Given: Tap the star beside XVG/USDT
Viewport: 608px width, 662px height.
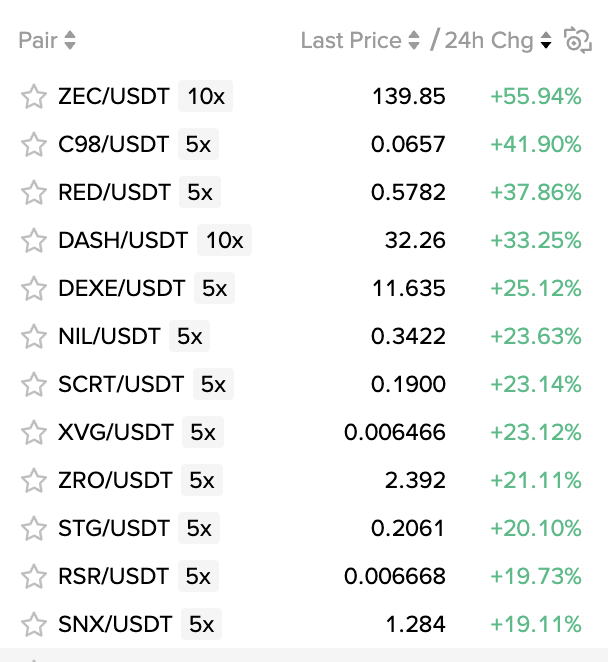Looking at the screenshot, I should [x=34, y=433].
